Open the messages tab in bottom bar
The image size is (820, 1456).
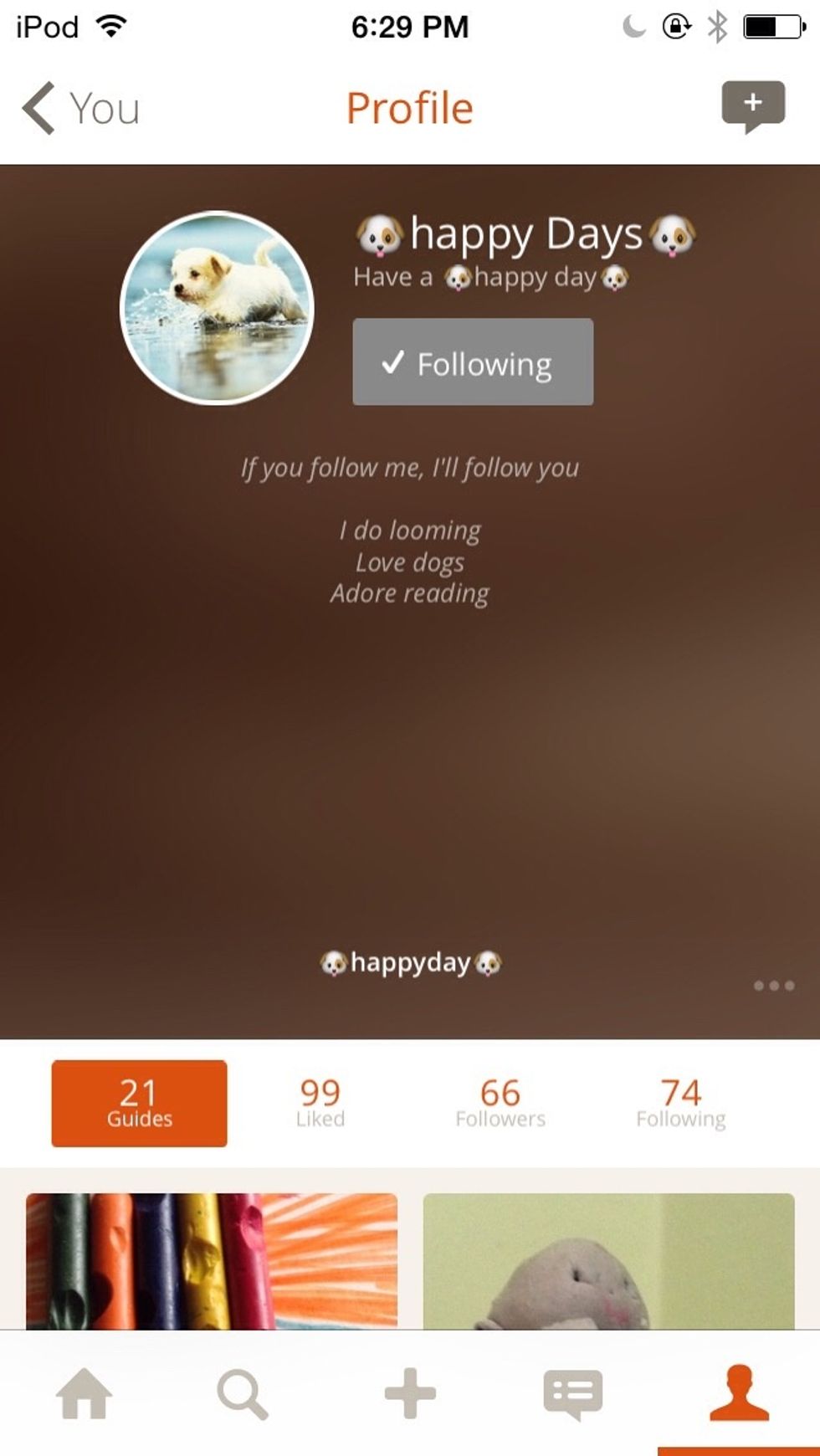click(x=572, y=1394)
